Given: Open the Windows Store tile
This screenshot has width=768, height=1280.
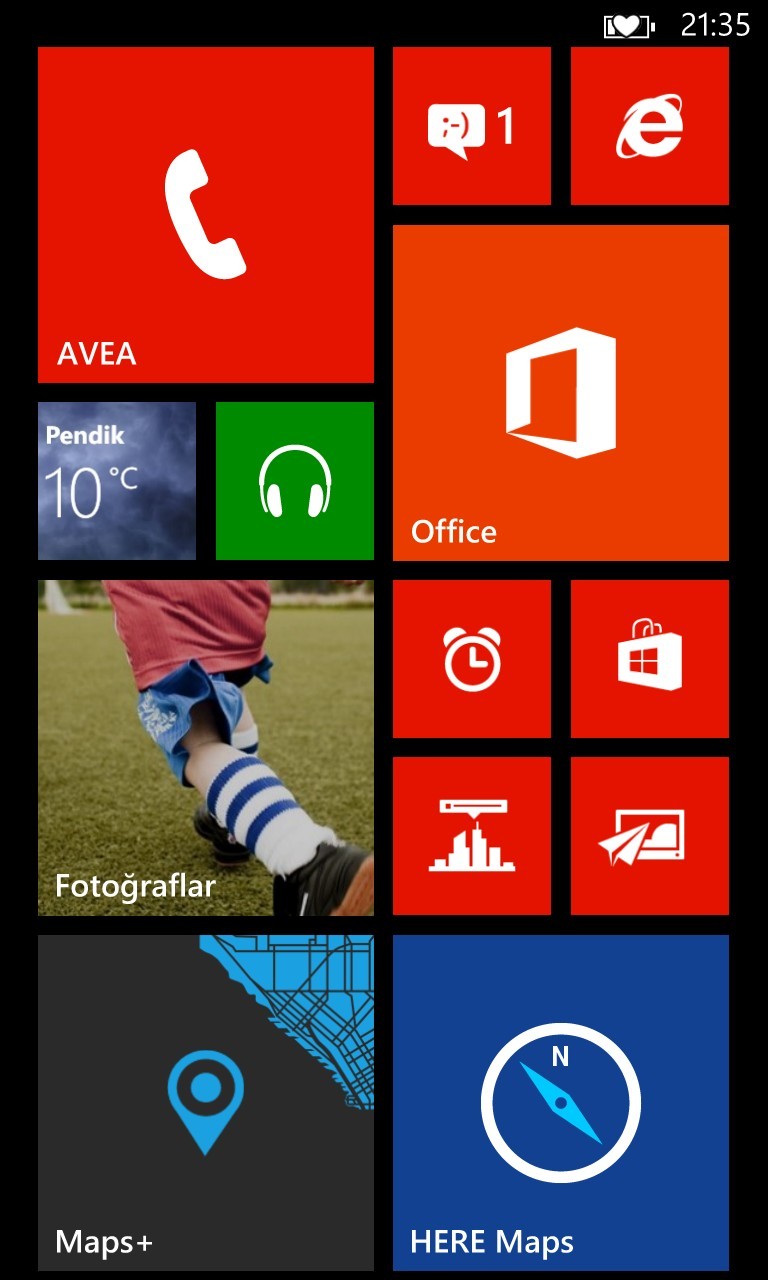Looking at the screenshot, I should point(650,659).
